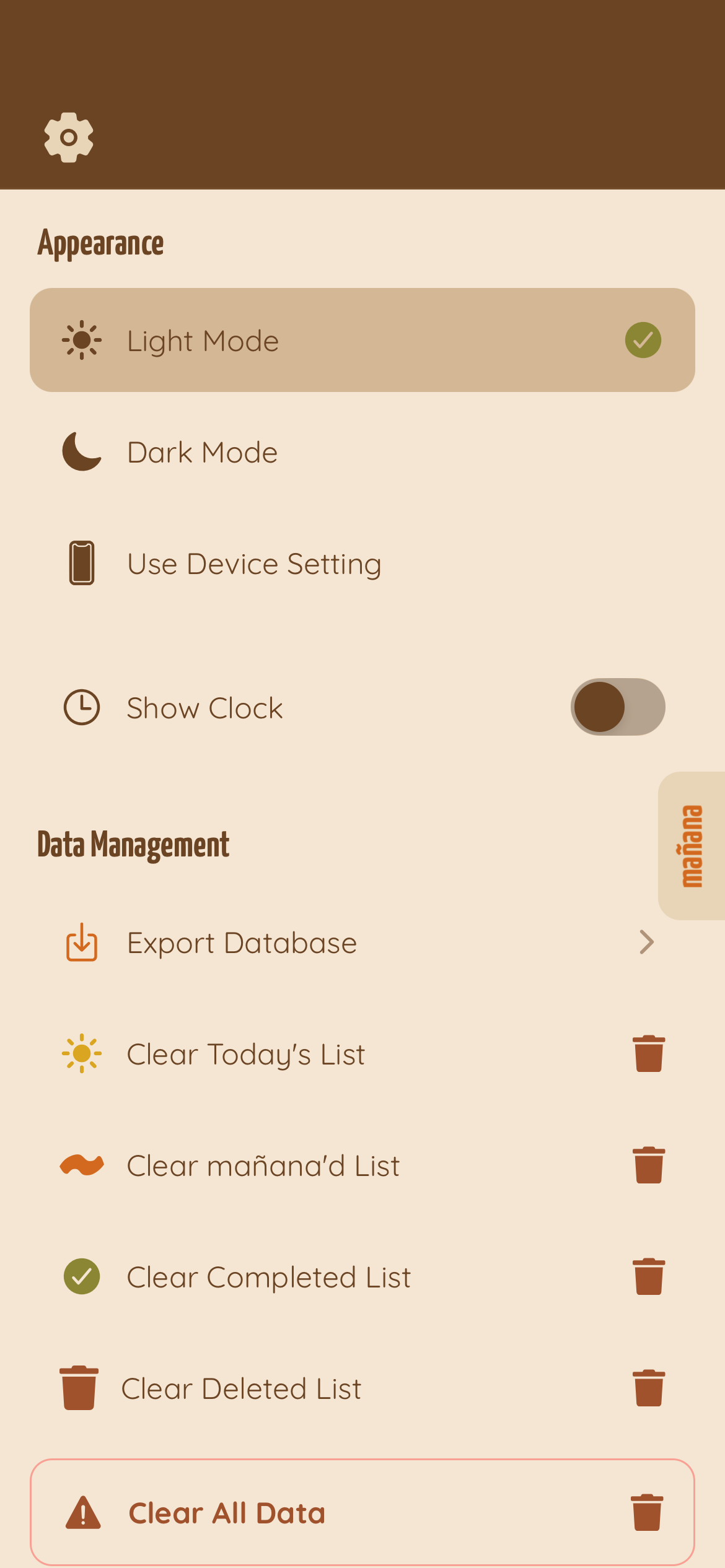
Task: Select the highlighted Light Mode row
Action: (x=362, y=339)
